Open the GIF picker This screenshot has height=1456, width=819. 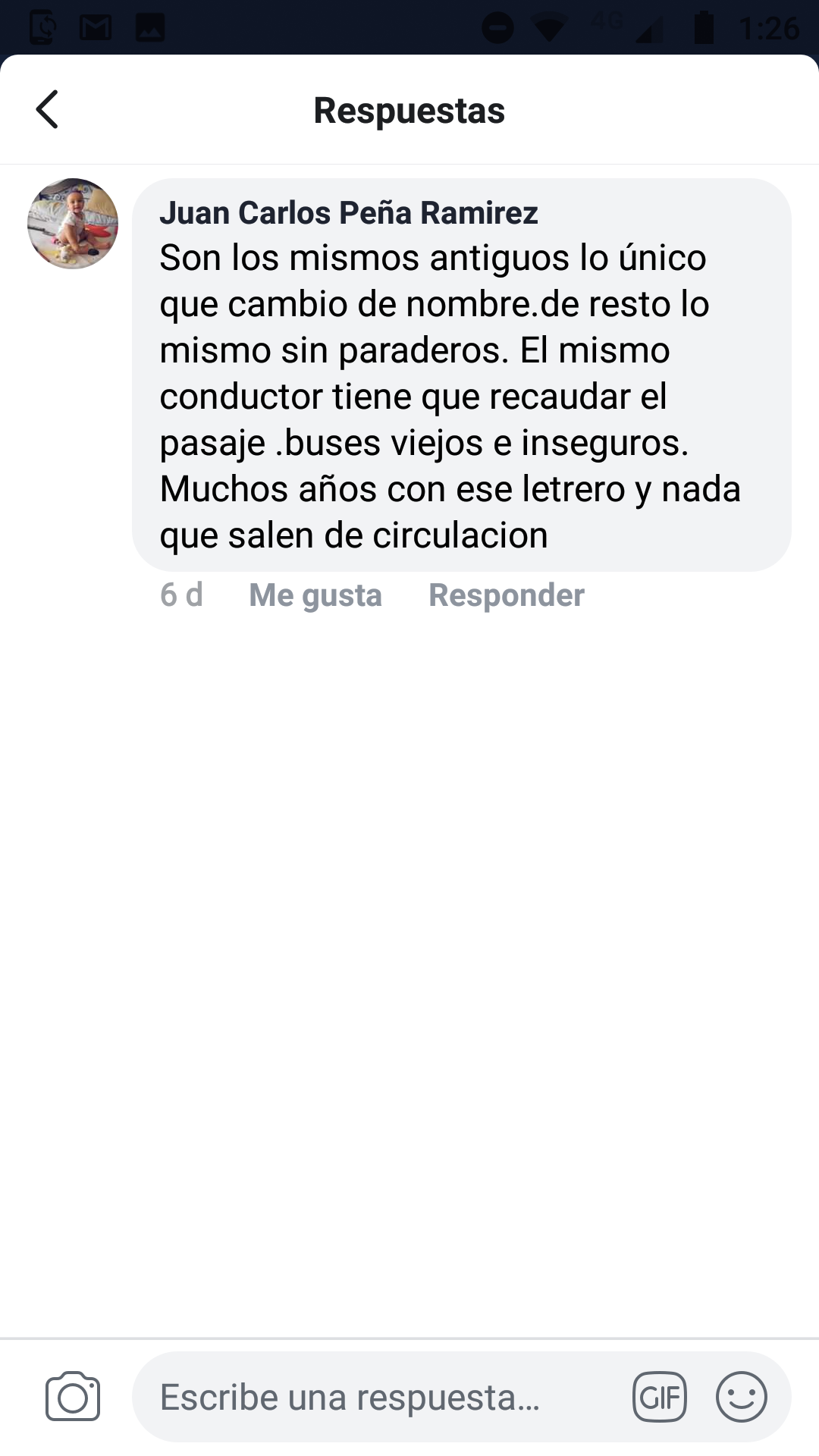click(659, 1397)
